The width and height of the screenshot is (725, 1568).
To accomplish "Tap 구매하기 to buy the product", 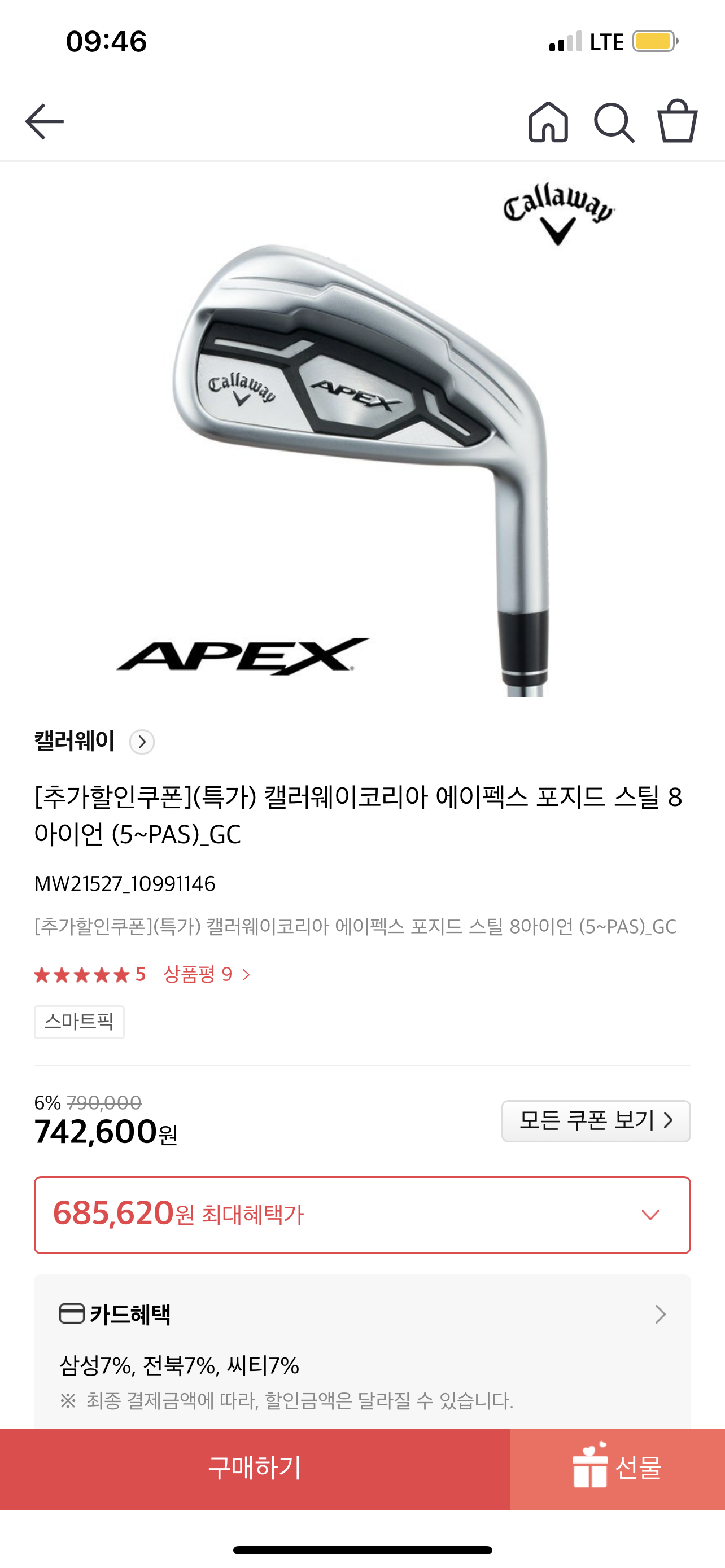I will pyautogui.click(x=255, y=1468).
